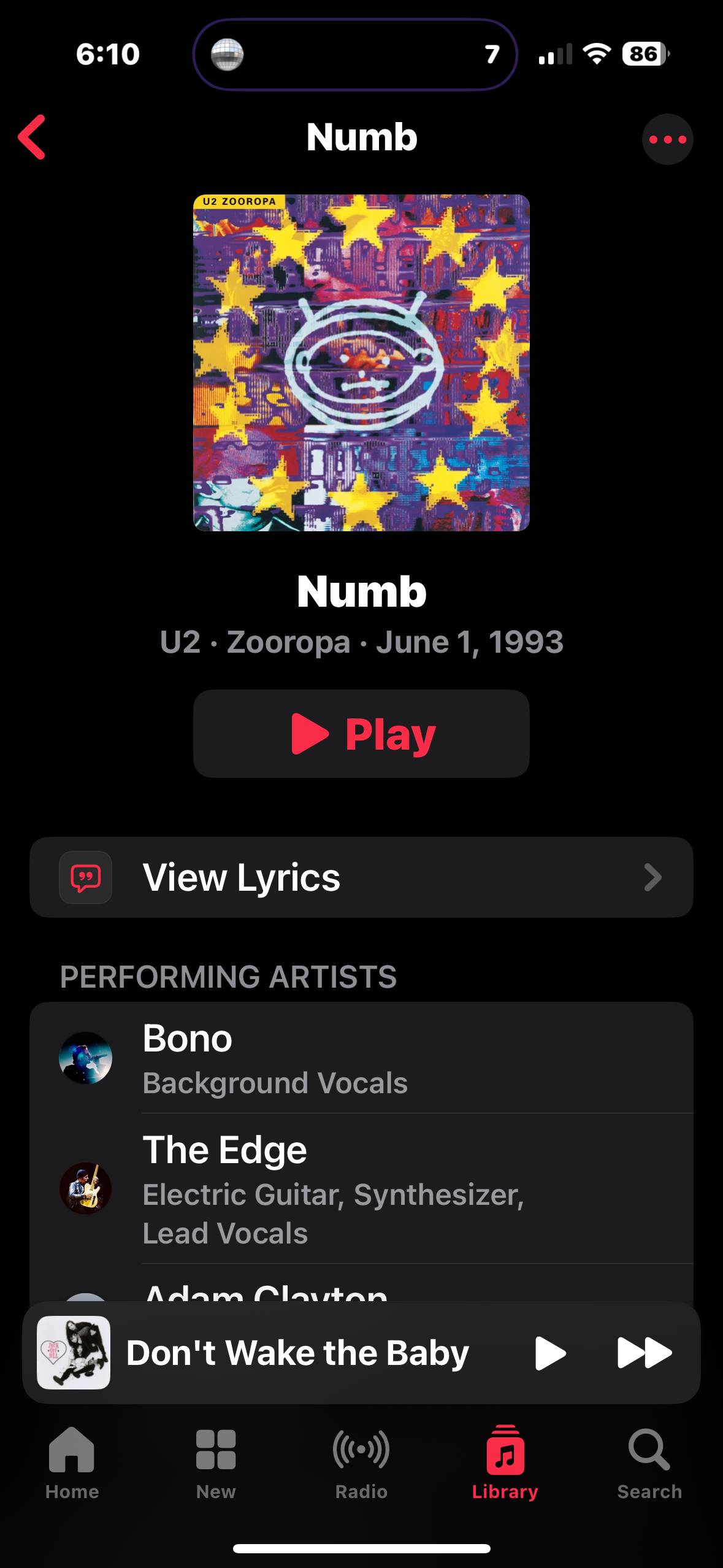
Task: Open View Lyrics
Action: click(361, 877)
